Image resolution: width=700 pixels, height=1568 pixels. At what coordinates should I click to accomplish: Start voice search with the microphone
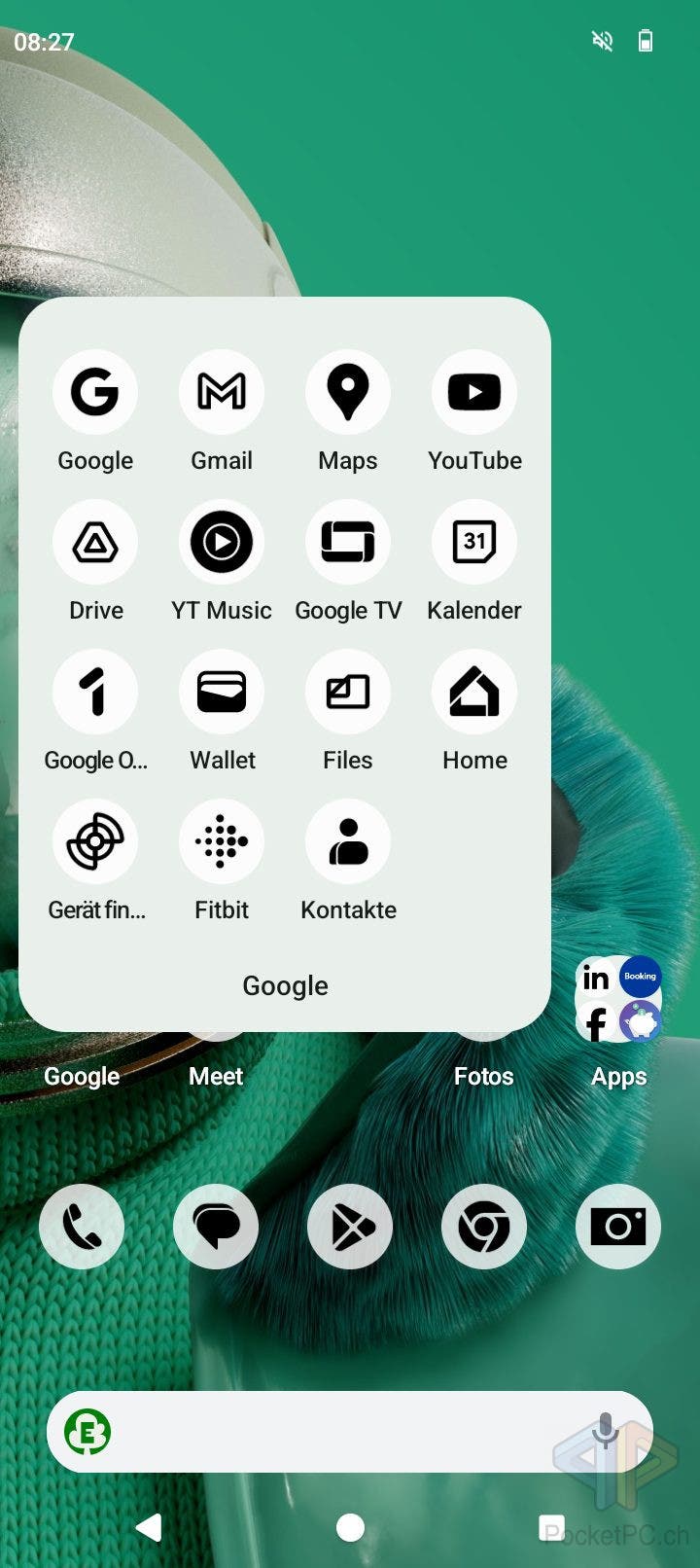[x=605, y=1431]
